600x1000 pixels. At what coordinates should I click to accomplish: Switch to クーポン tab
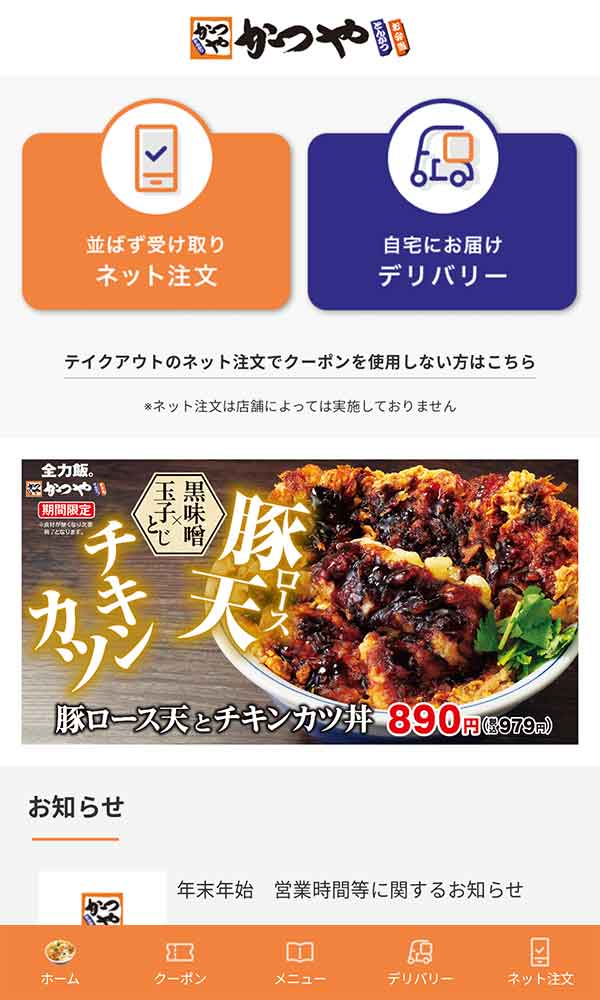[180, 962]
